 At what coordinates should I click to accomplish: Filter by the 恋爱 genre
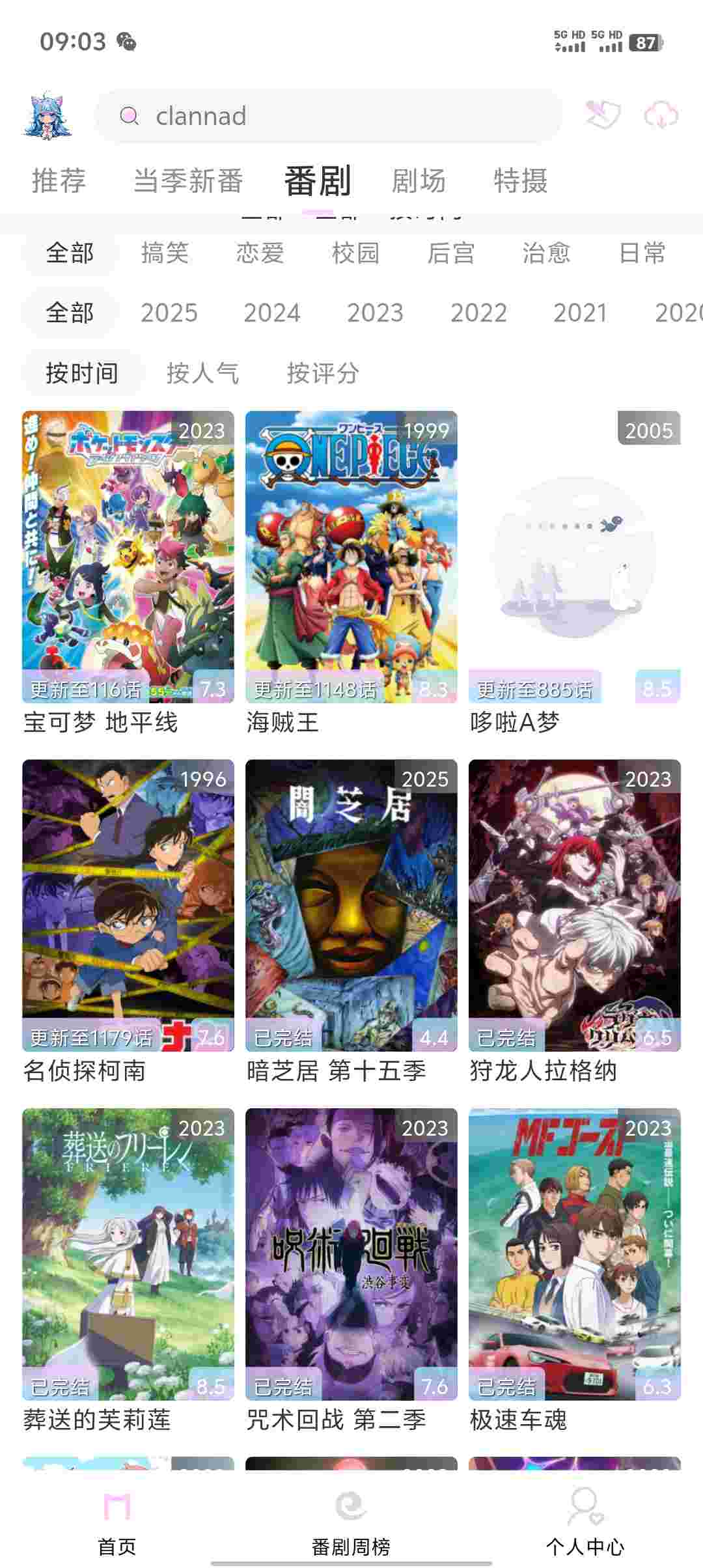[x=259, y=254]
